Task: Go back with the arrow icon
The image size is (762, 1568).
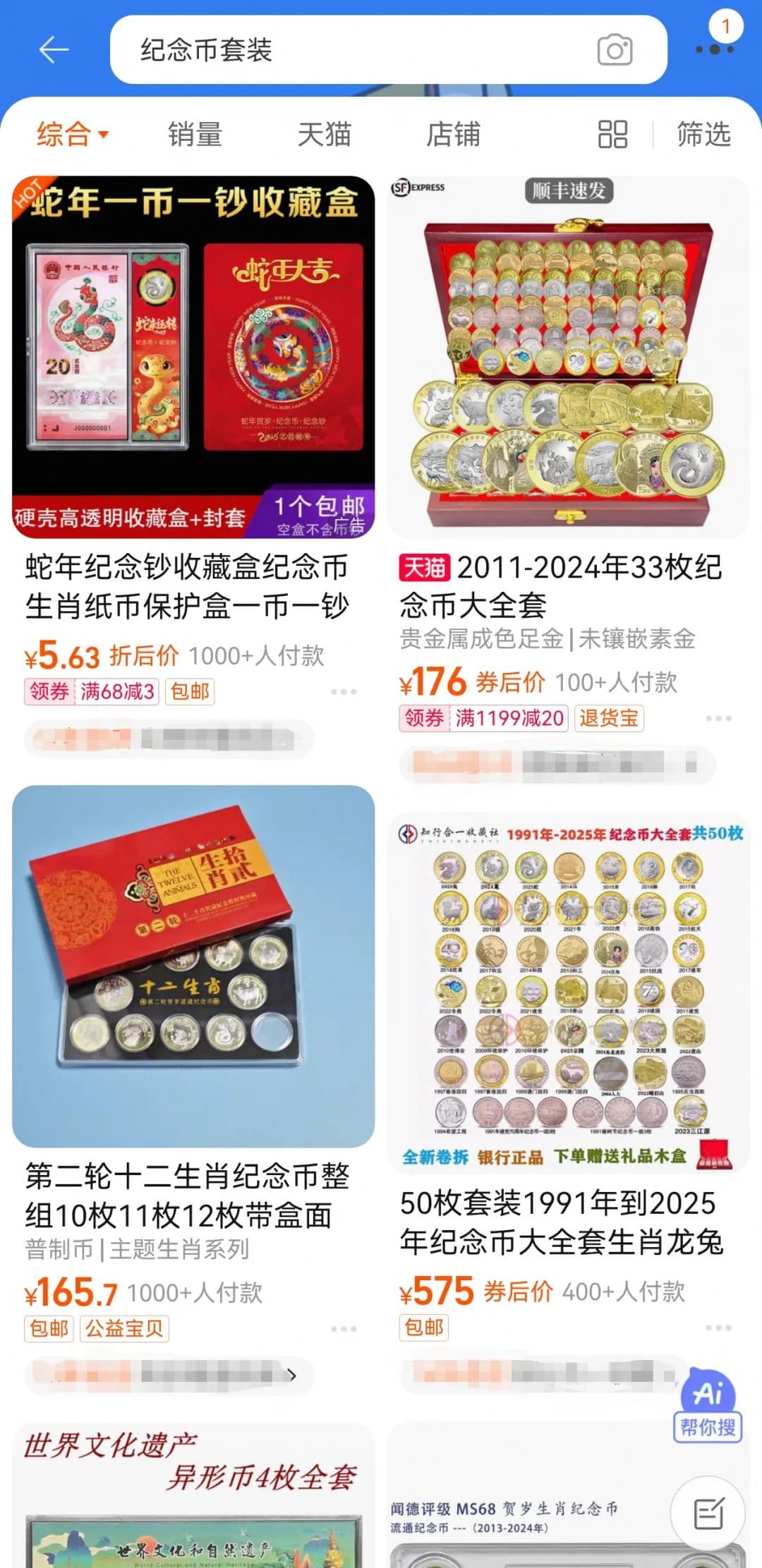Action: click(x=54, y=50)
